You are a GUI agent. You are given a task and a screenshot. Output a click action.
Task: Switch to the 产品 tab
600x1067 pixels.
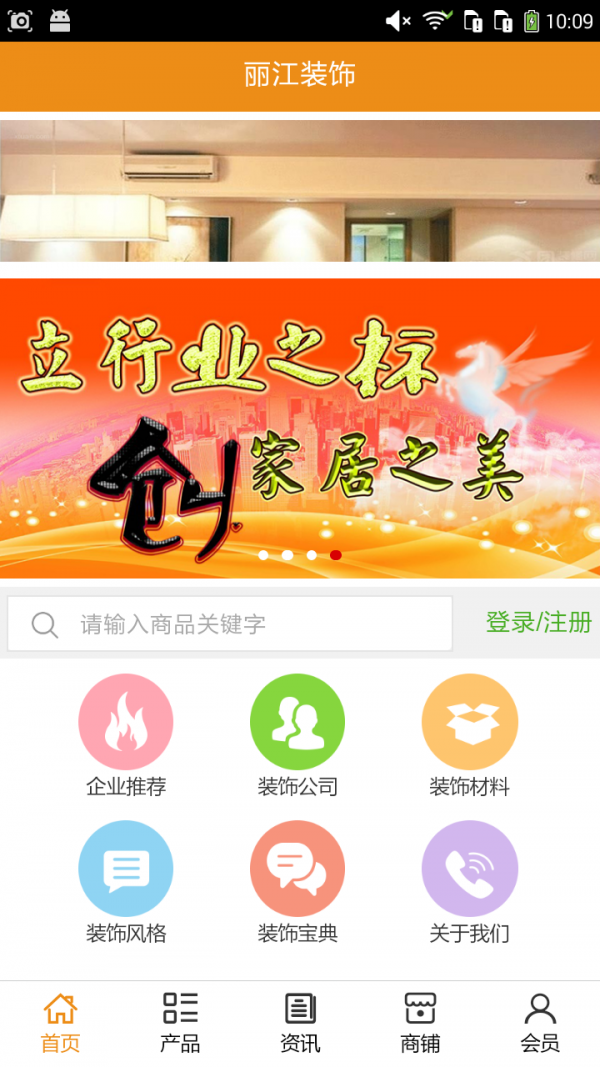point(180,1023)
